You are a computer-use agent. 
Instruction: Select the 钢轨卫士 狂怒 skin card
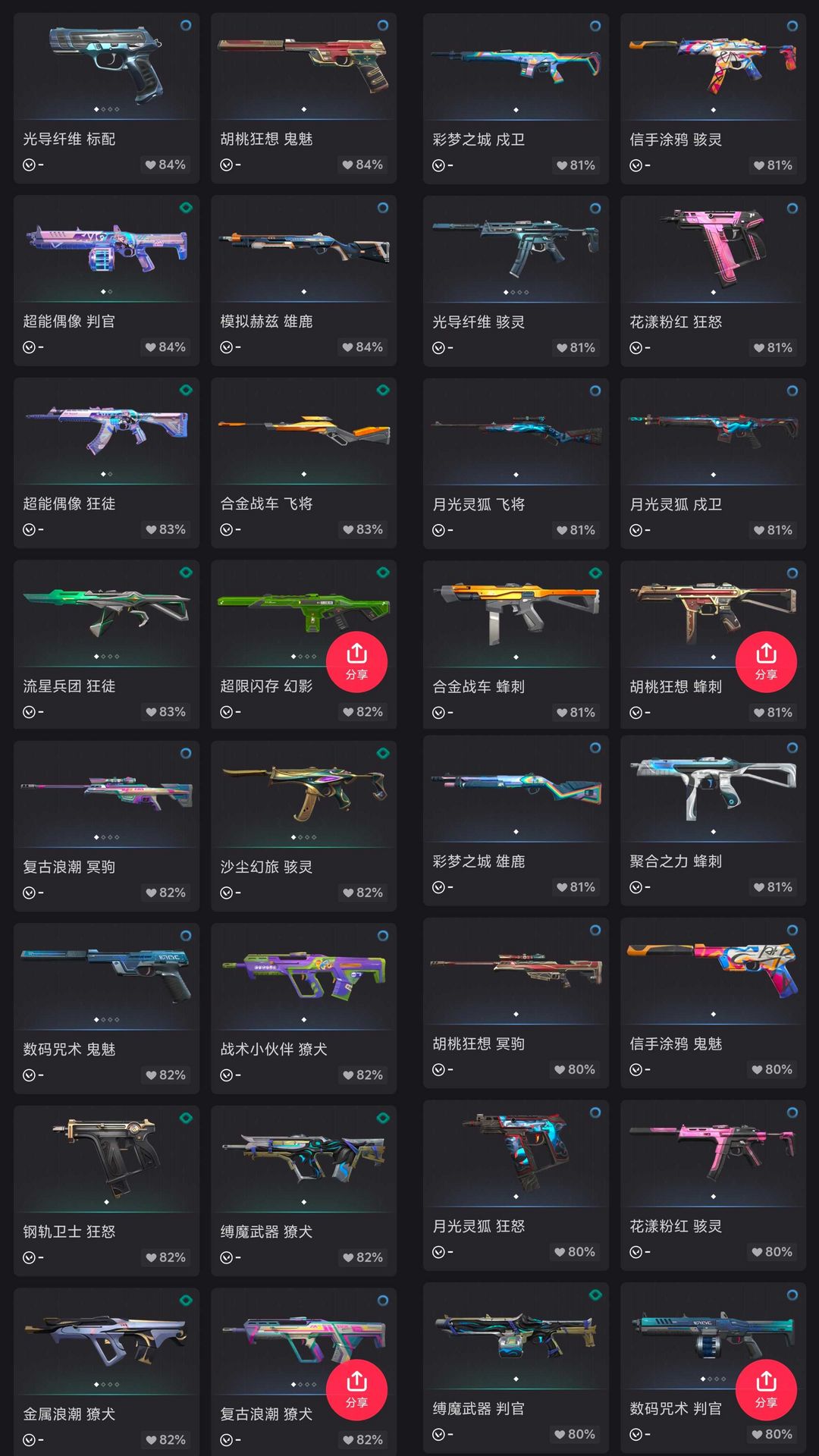pos(106,1191)
